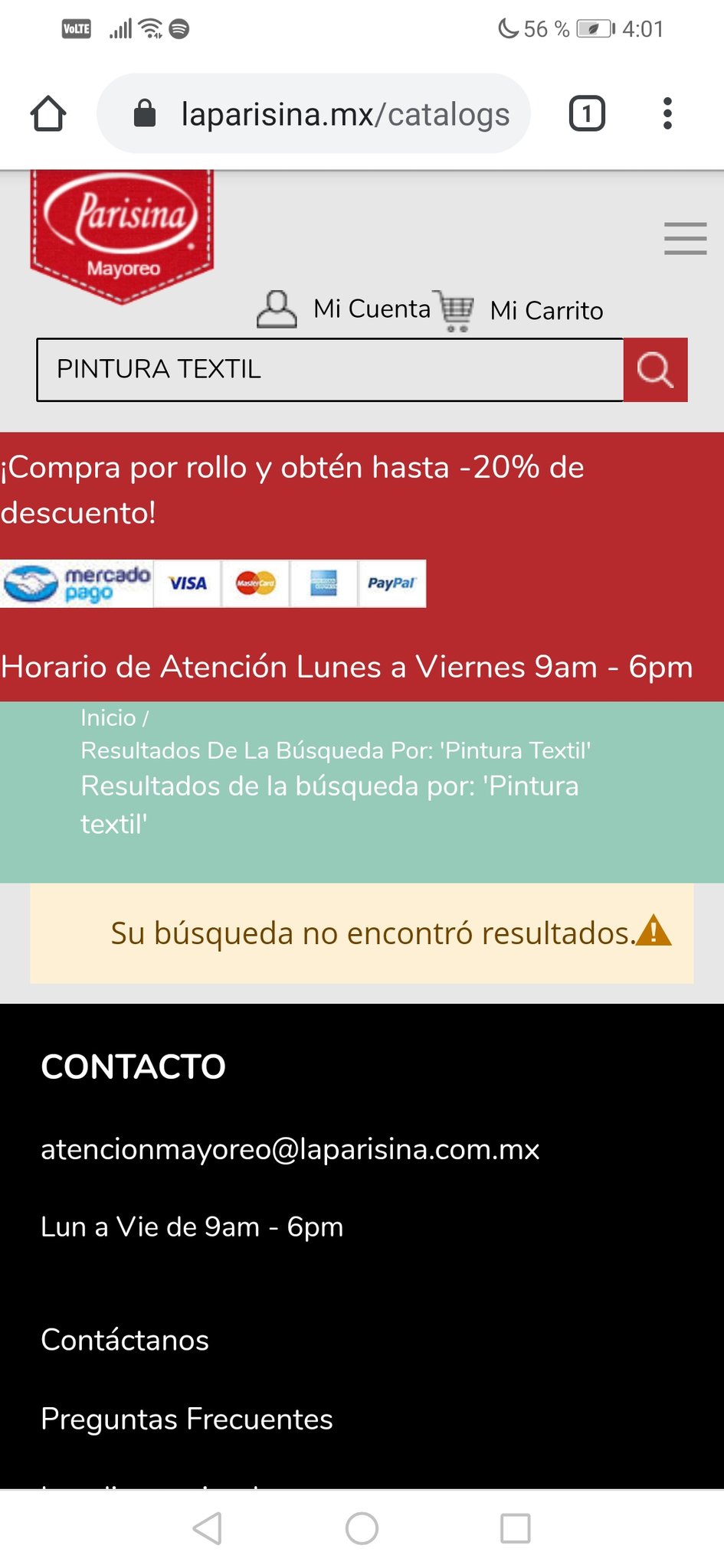The height and width of the screenshot is (1568, 724).
Task: Open Preguntas Frecuentes
Action: (x=187, y=1419)
